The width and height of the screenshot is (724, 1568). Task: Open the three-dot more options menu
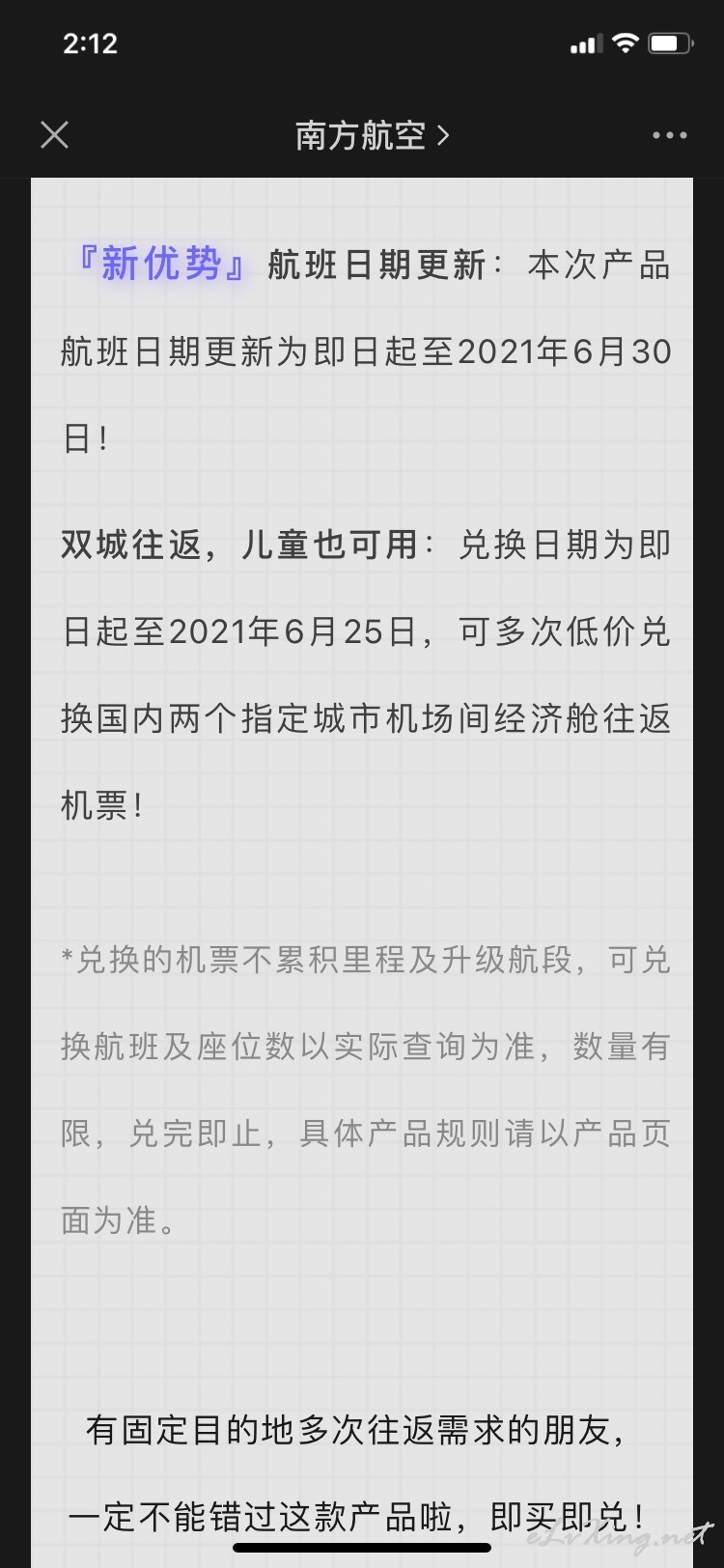(x=669, y=135)
